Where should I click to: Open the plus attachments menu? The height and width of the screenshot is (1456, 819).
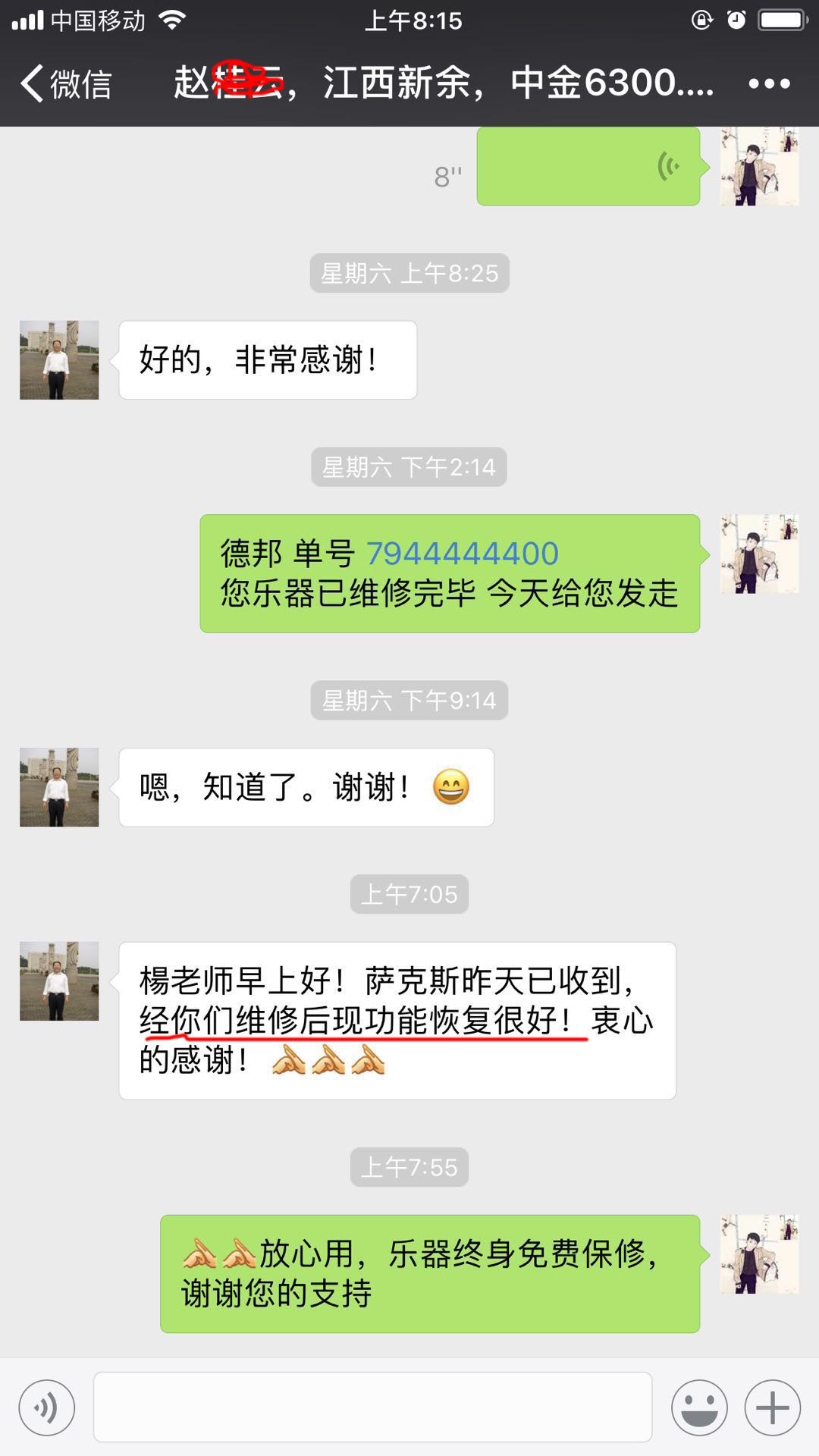coord(772,1407)
